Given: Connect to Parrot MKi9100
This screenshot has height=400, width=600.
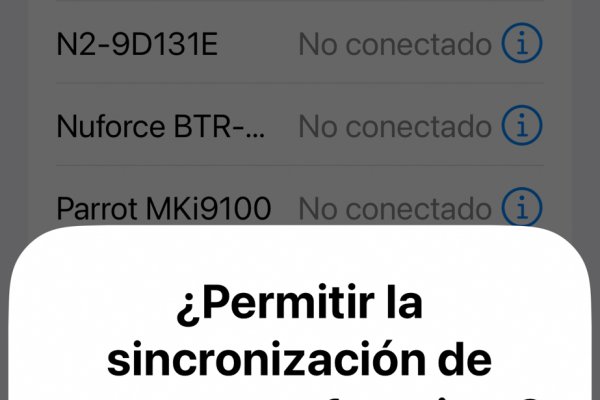Looking at the screenshot, I should tap(163, 208).
